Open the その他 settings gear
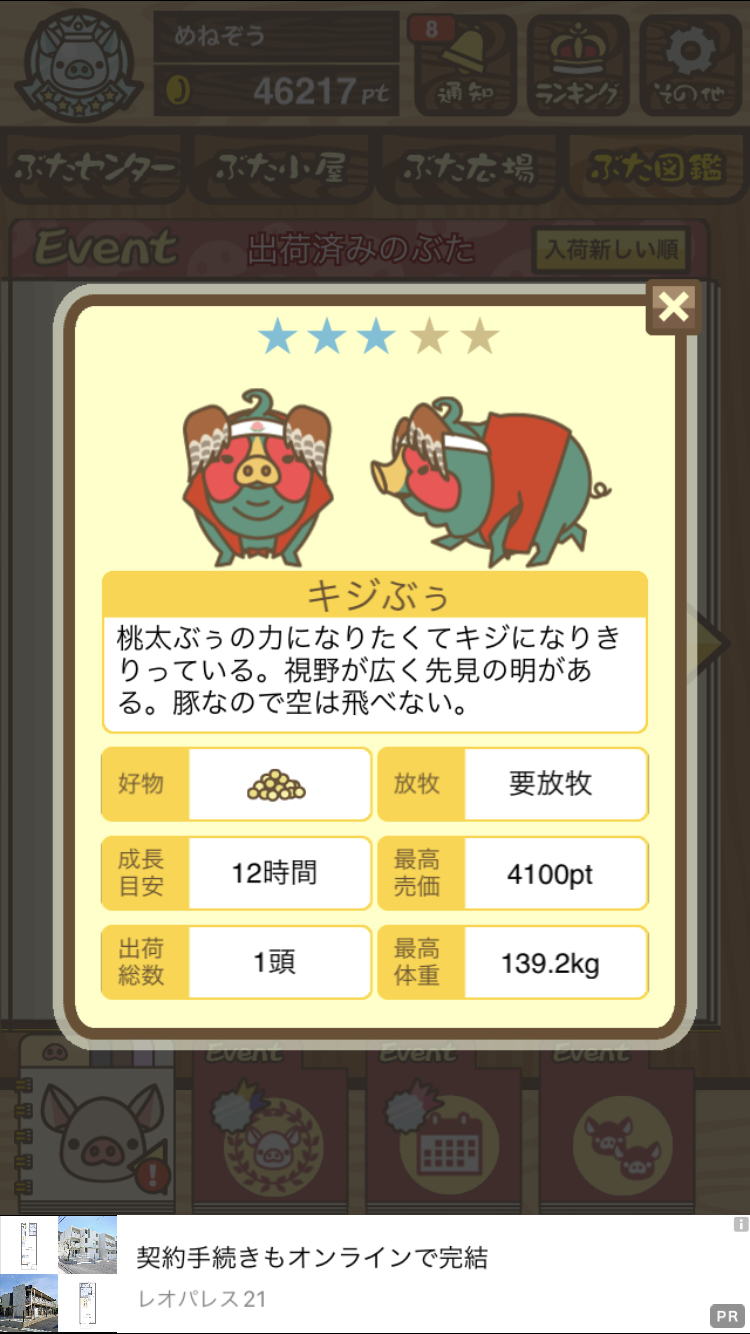This screenshot has width=750, height=1334. coord(689,63)
